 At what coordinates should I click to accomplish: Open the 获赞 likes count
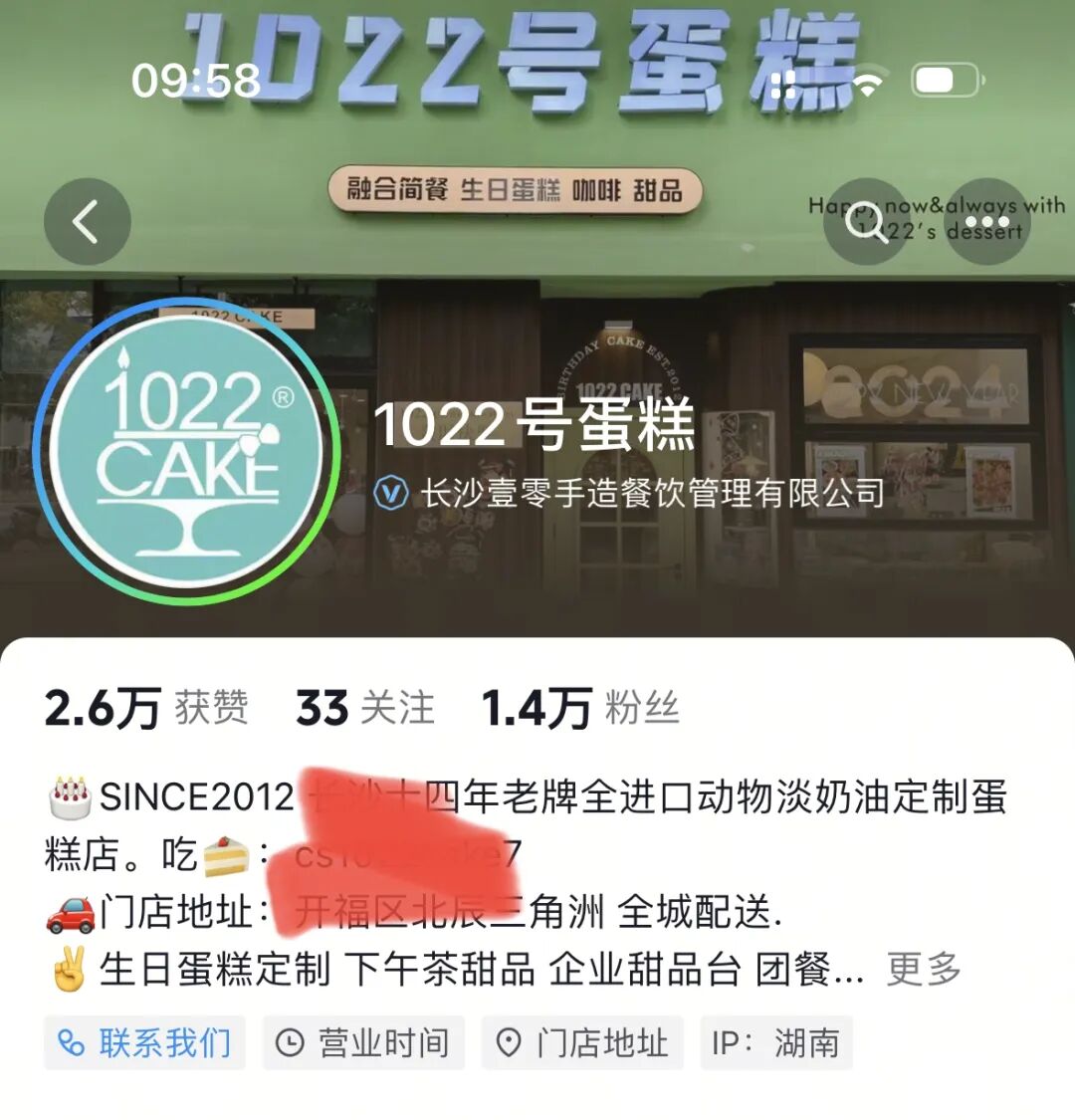tap(146, 709)
